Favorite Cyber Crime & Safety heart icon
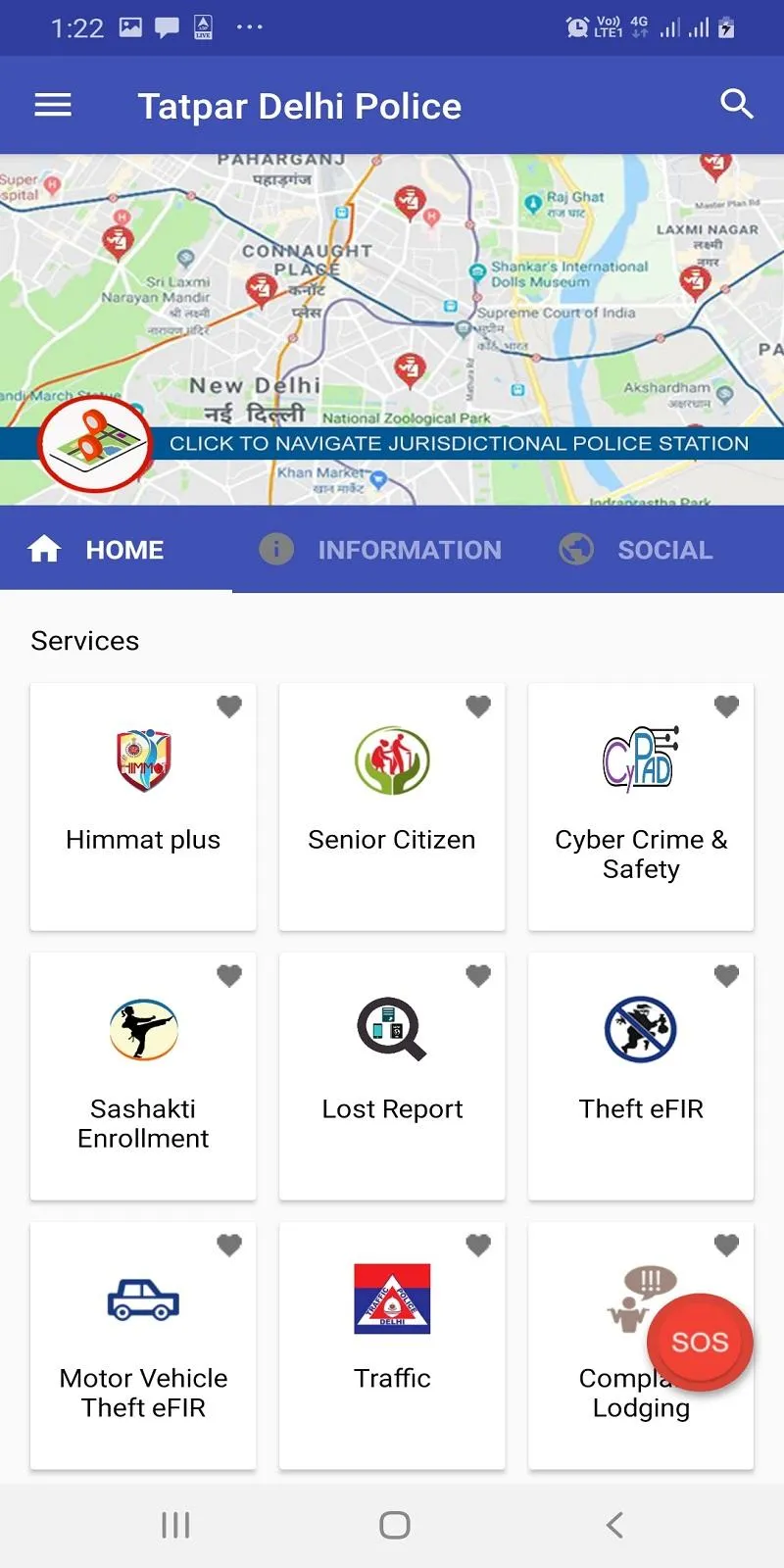 pos(726,706)
